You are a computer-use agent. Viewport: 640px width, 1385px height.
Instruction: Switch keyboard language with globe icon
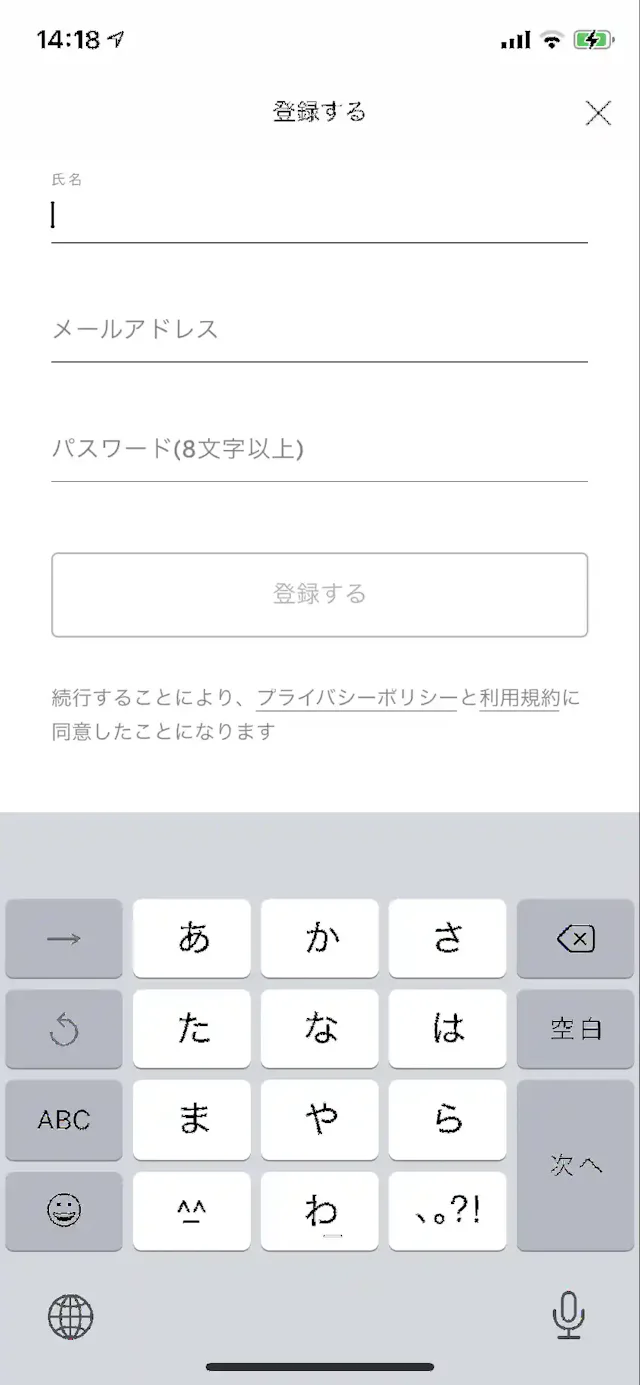coord(71,1317)
